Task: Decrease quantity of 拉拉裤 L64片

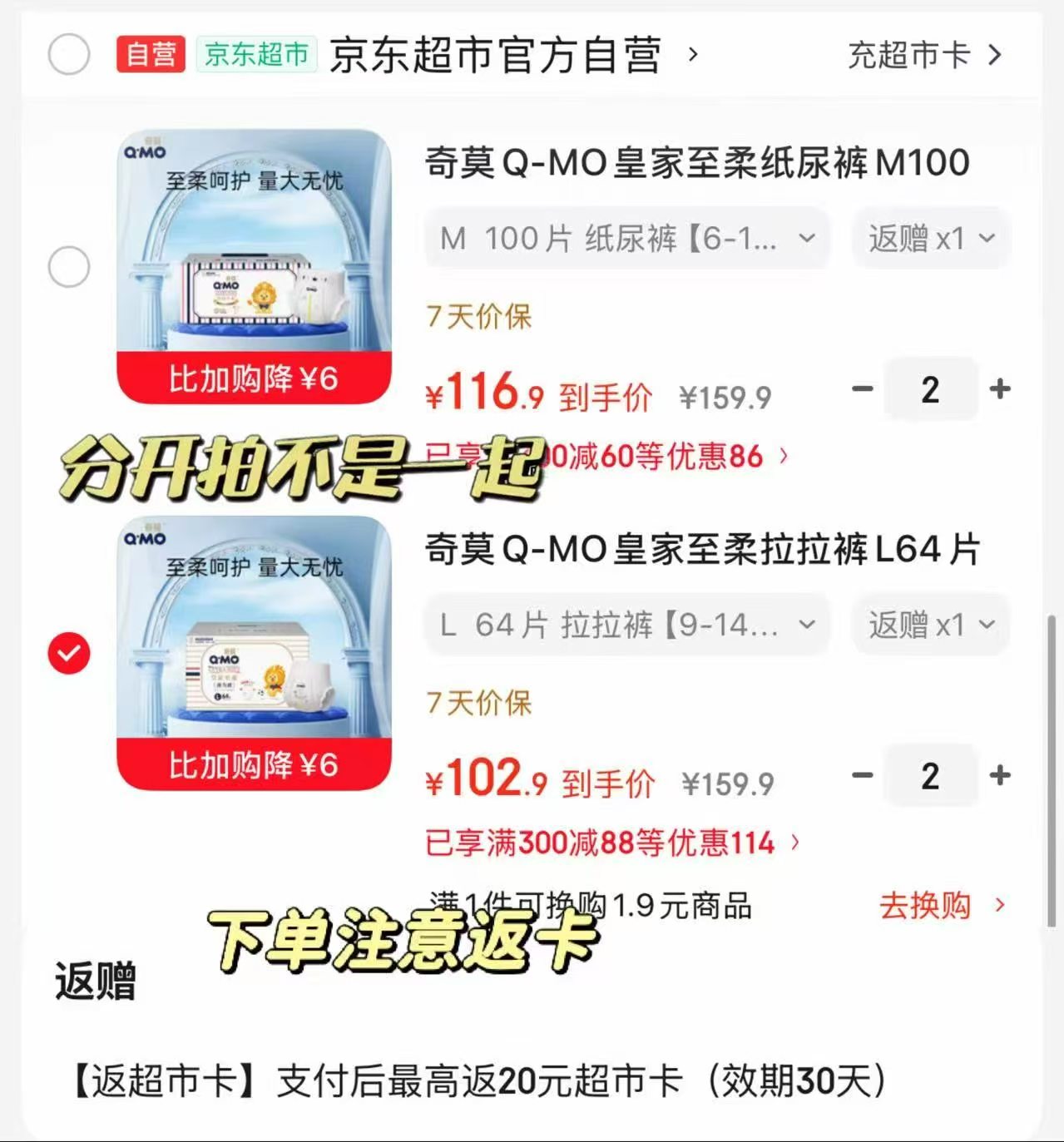Action: pyautogui.click(x=863, y=775)
